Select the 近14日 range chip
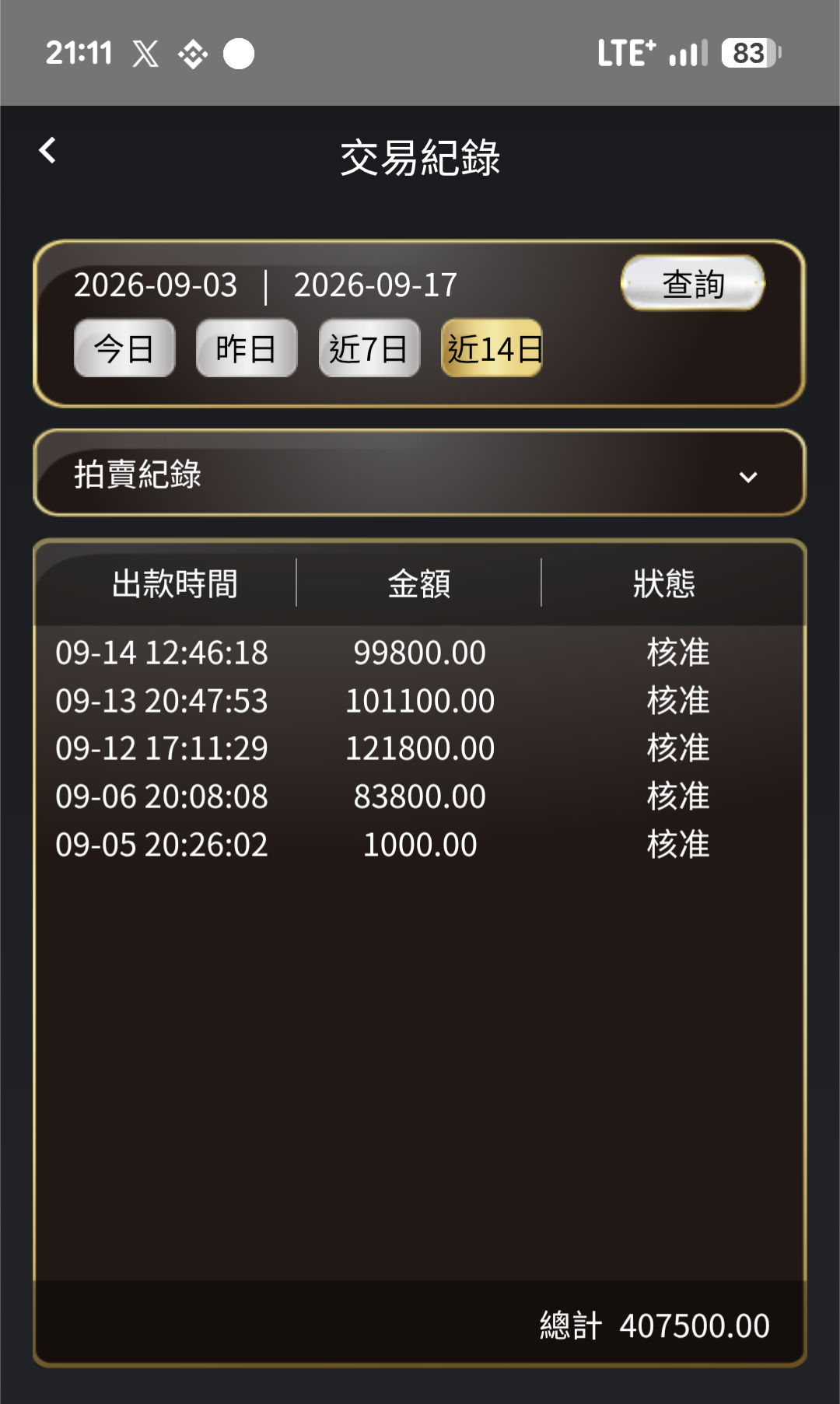The height and width of the screenshot is (1404, 840). click(x=492, y=348)
